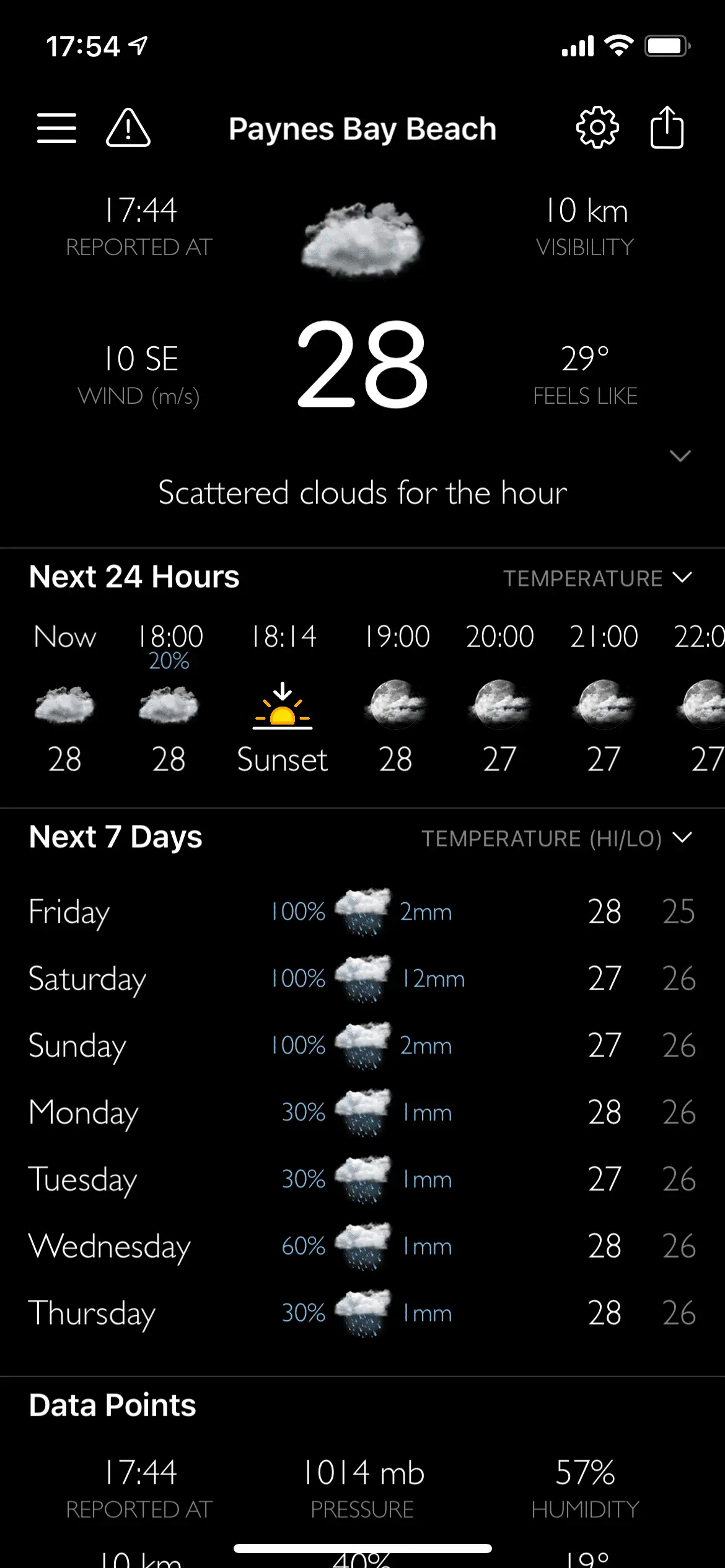Open Friday's forecast row
725x1568 pixels.
click(362, 912)
